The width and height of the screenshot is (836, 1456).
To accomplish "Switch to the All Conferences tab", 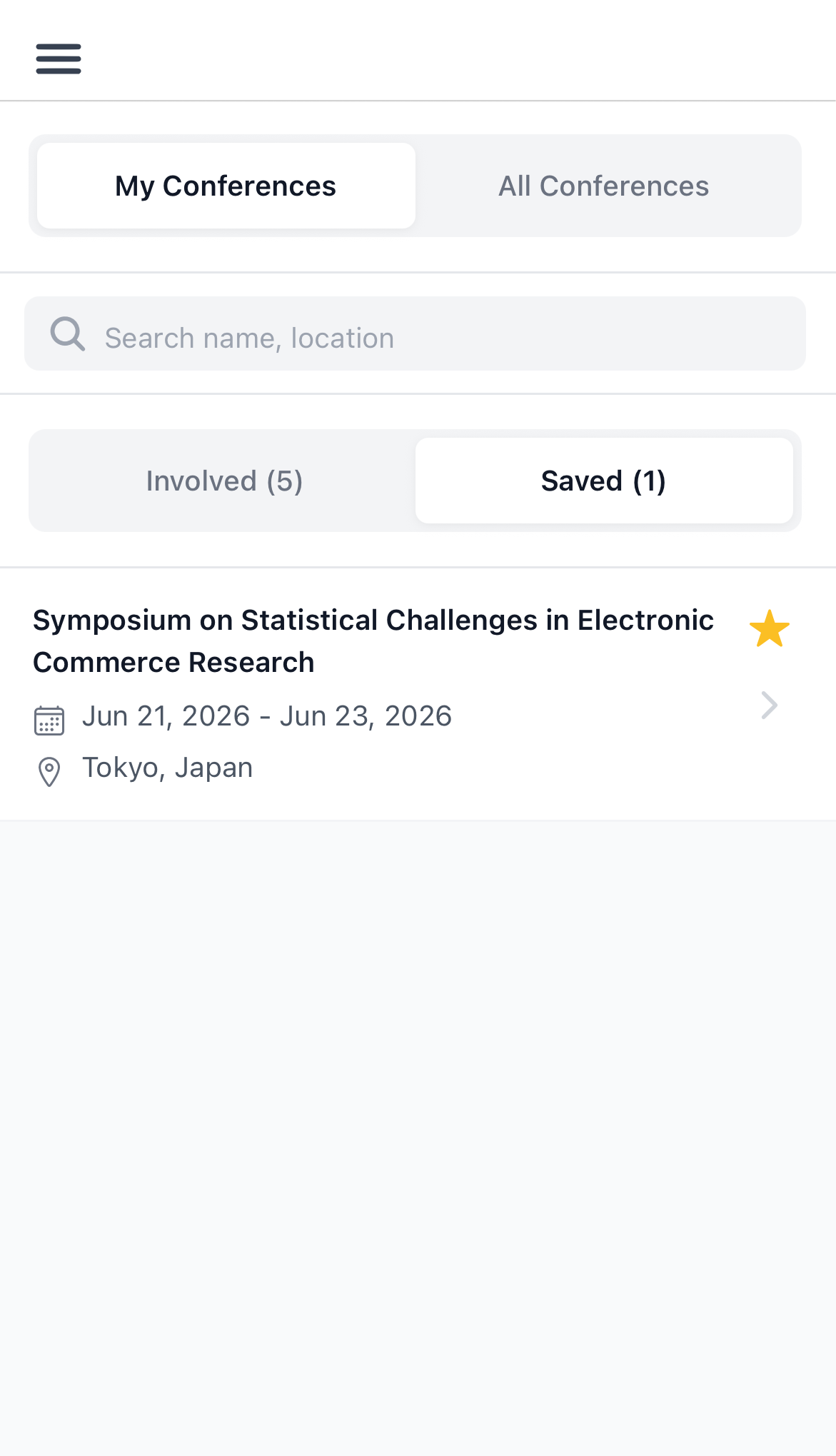I will tap(603, 185).
